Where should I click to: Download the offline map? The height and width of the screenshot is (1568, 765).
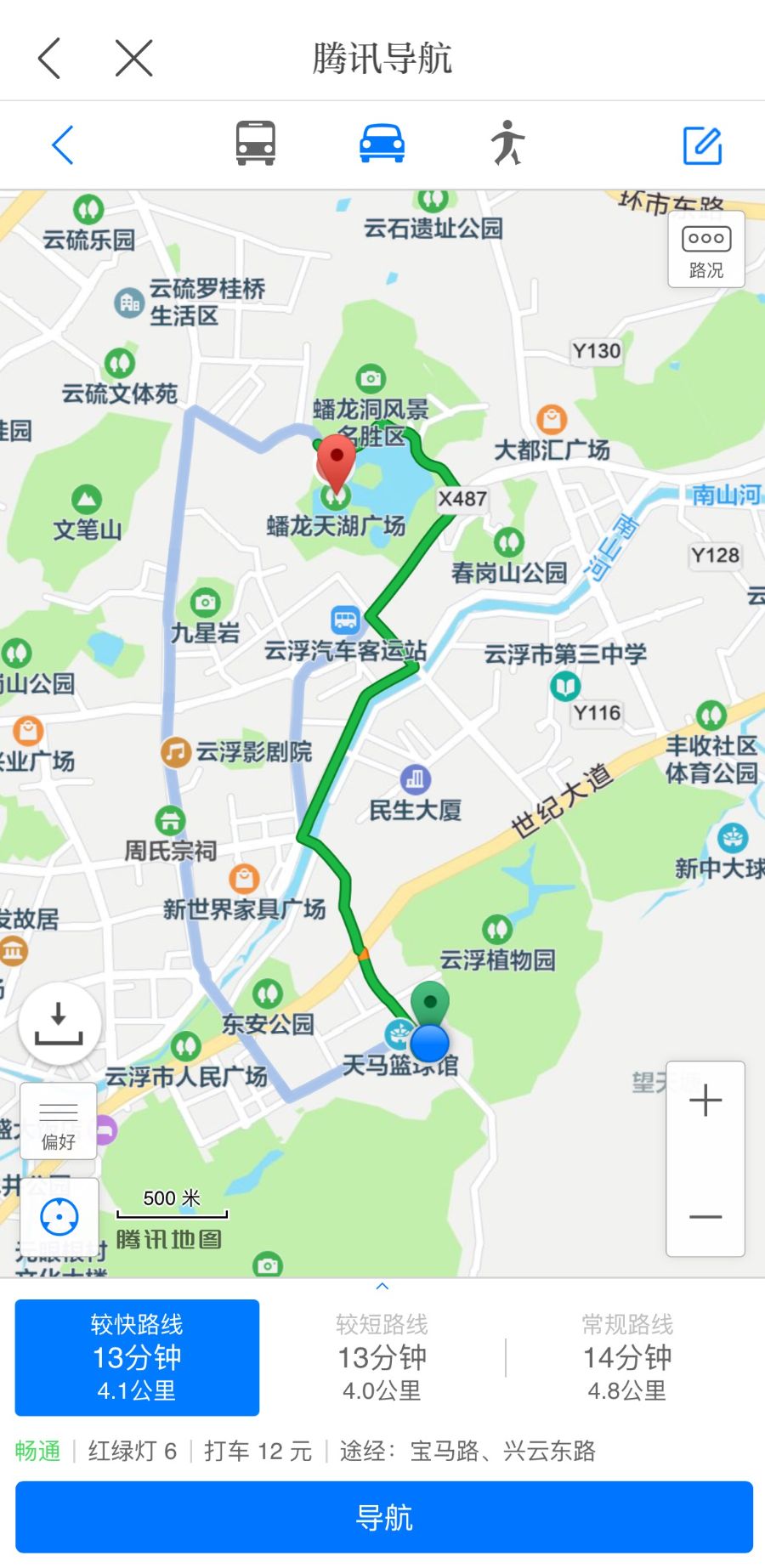point(59,1023)
